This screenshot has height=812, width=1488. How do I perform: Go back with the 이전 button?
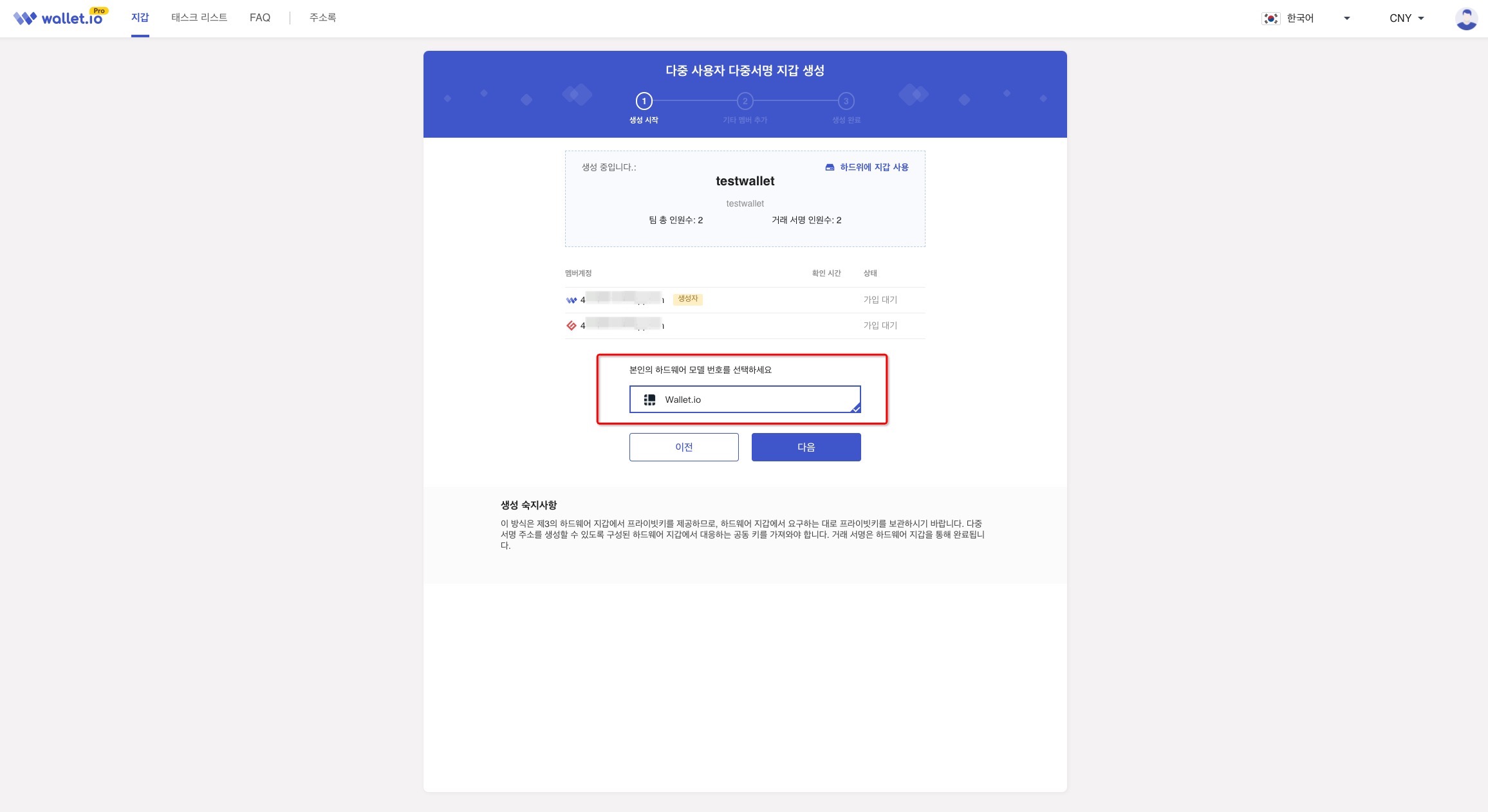[x=684, y=447]
